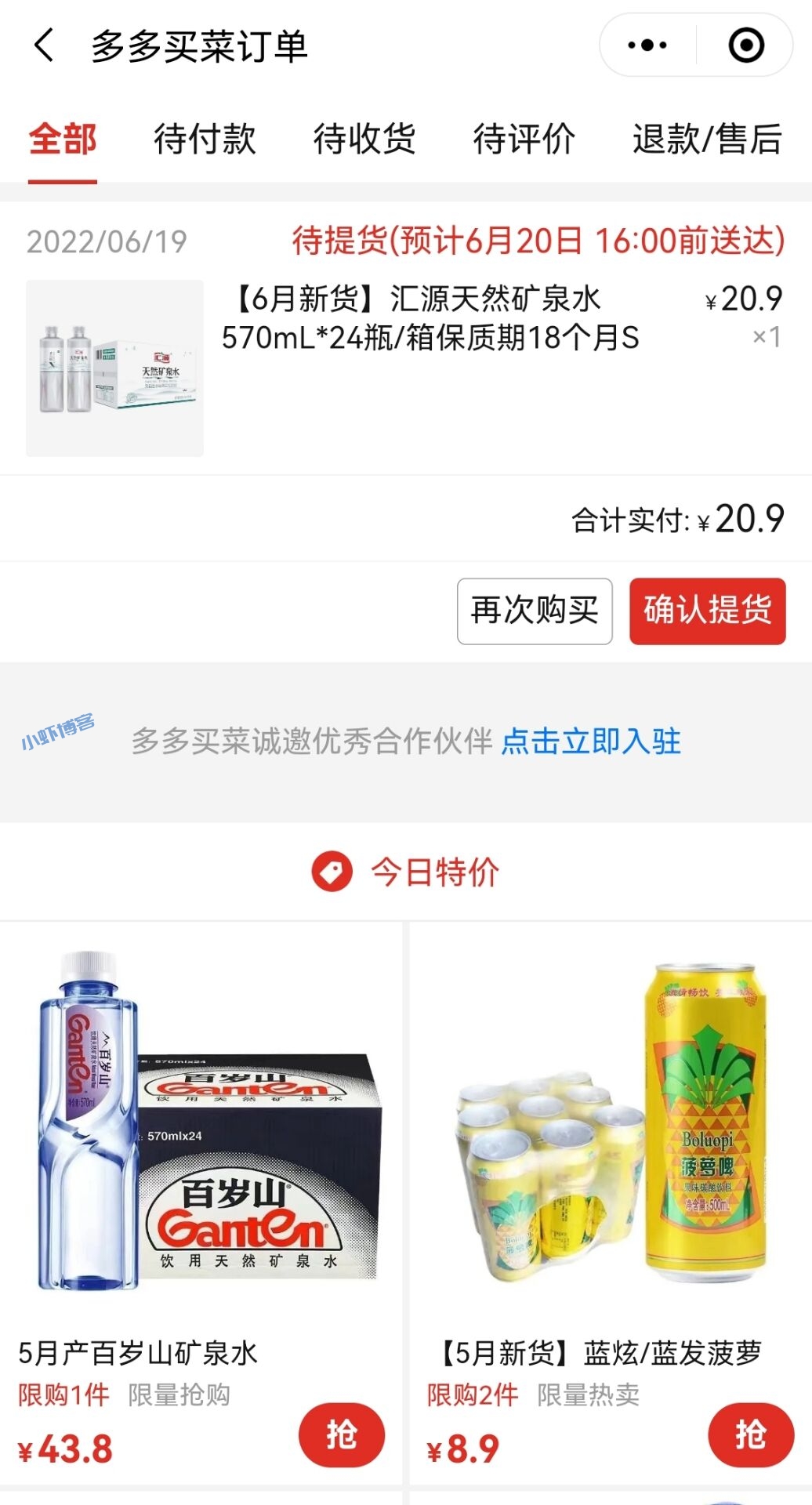Image resolution: width=812 pixels, height=1505 pixels.
Task: Switch to the 待评价 tab
Action: coord(523,140)
